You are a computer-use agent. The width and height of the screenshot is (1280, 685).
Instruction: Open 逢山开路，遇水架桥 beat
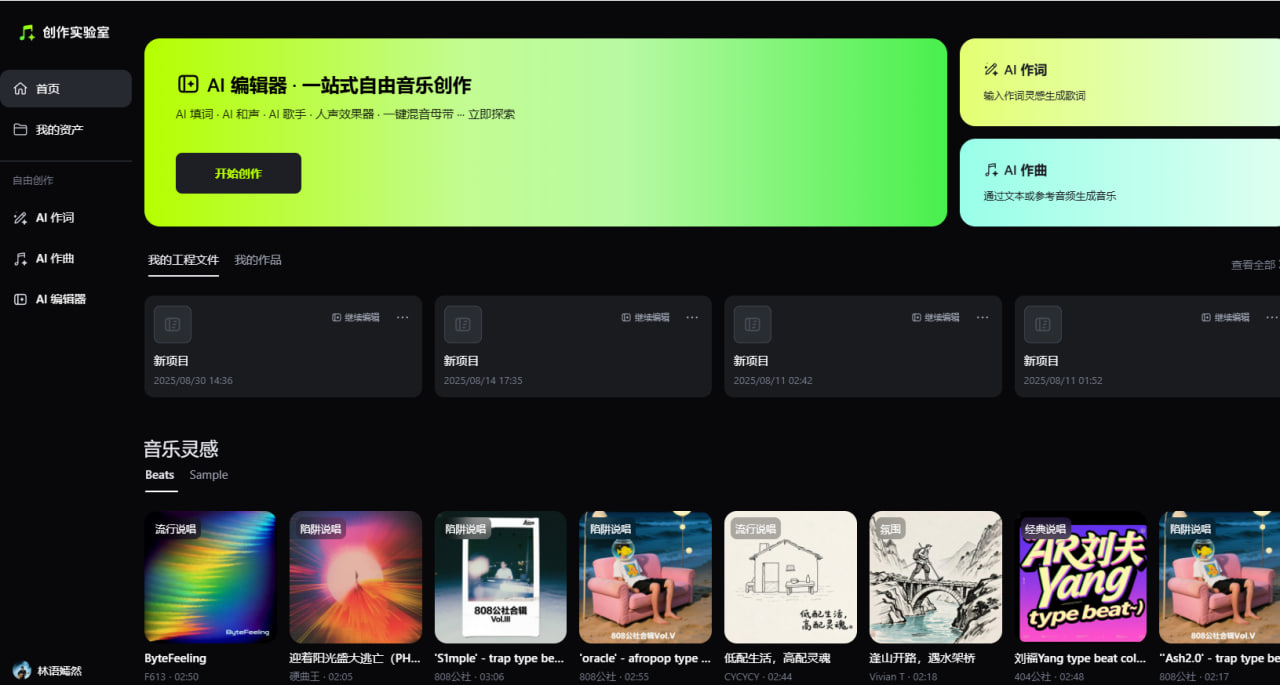[x=935, y=577]
